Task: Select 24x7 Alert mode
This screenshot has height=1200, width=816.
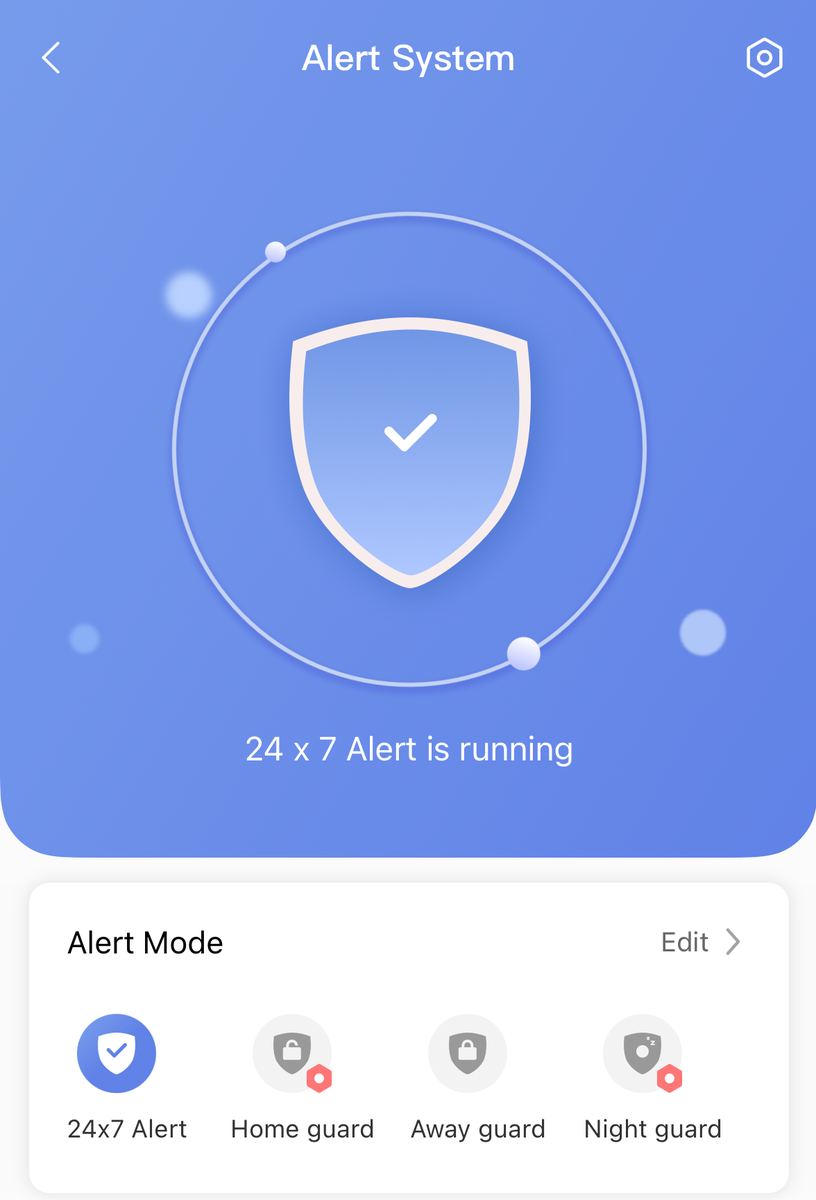Action: click(117, 1054)
